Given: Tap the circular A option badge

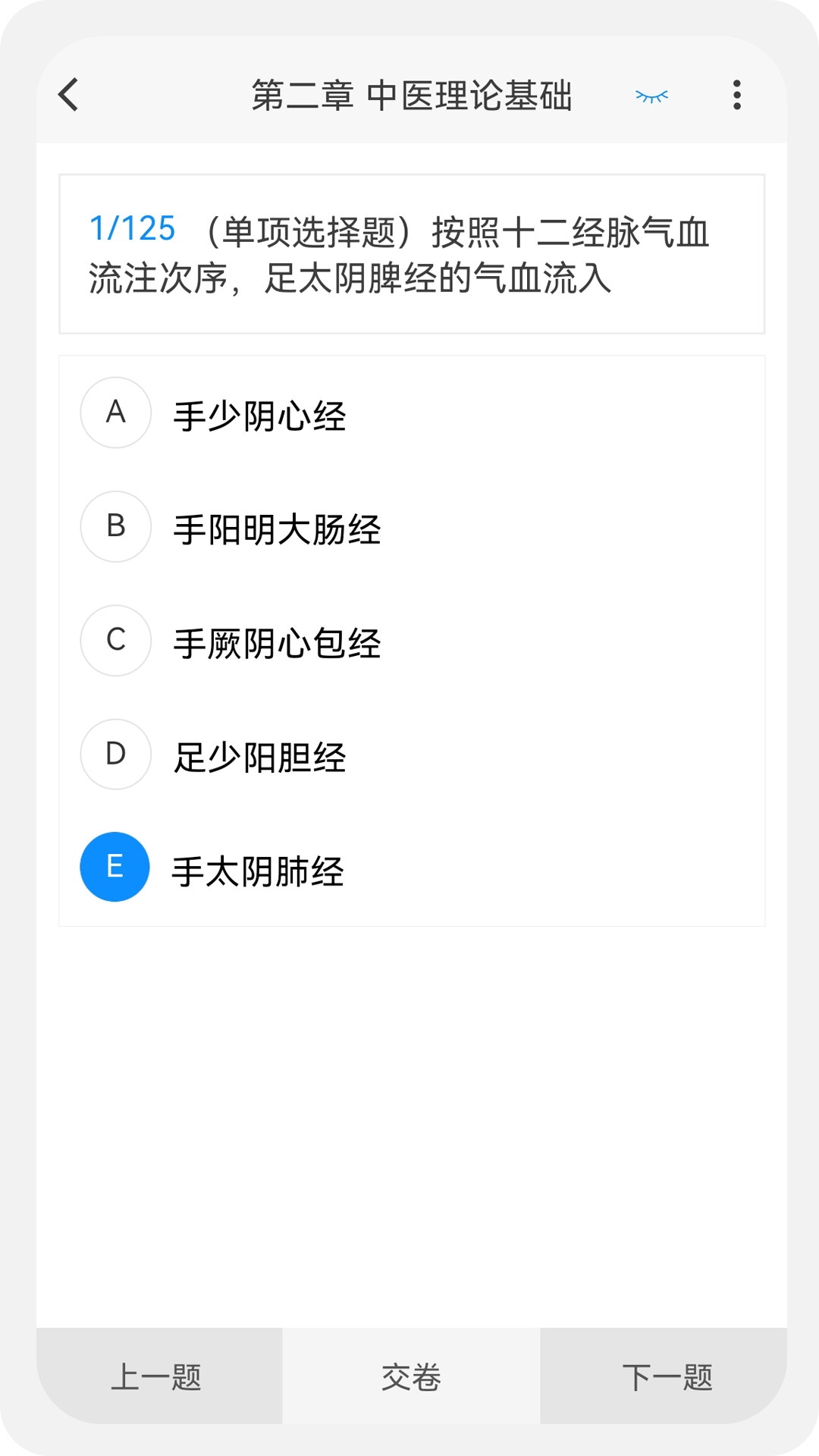Looking at the screenshot, I should [x=115, y=413].
